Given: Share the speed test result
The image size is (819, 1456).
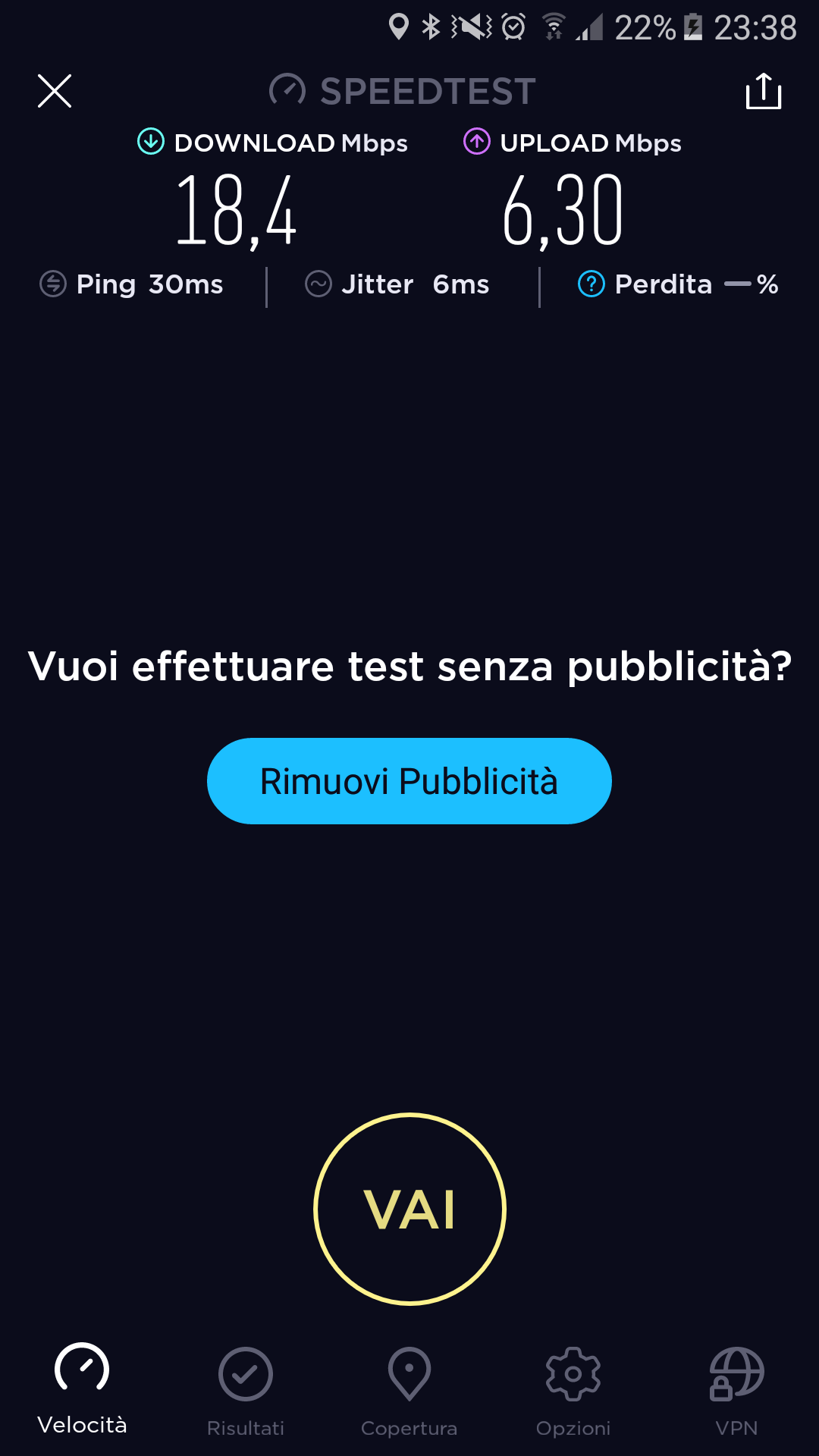Looking at the screenshot, I should [764, 91].
